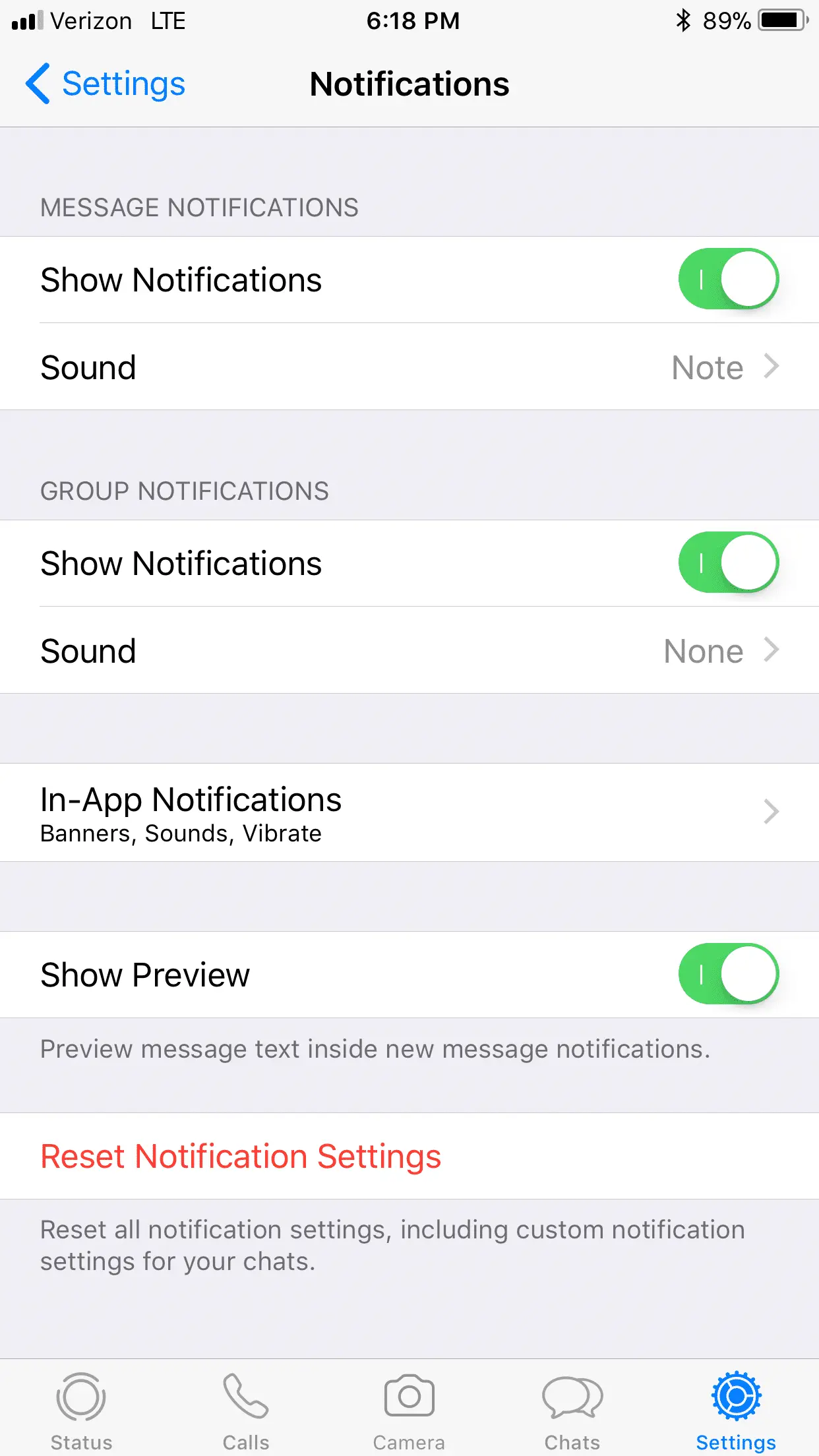Select the Settings tab in bottom bar

(x=736, y=1407)
